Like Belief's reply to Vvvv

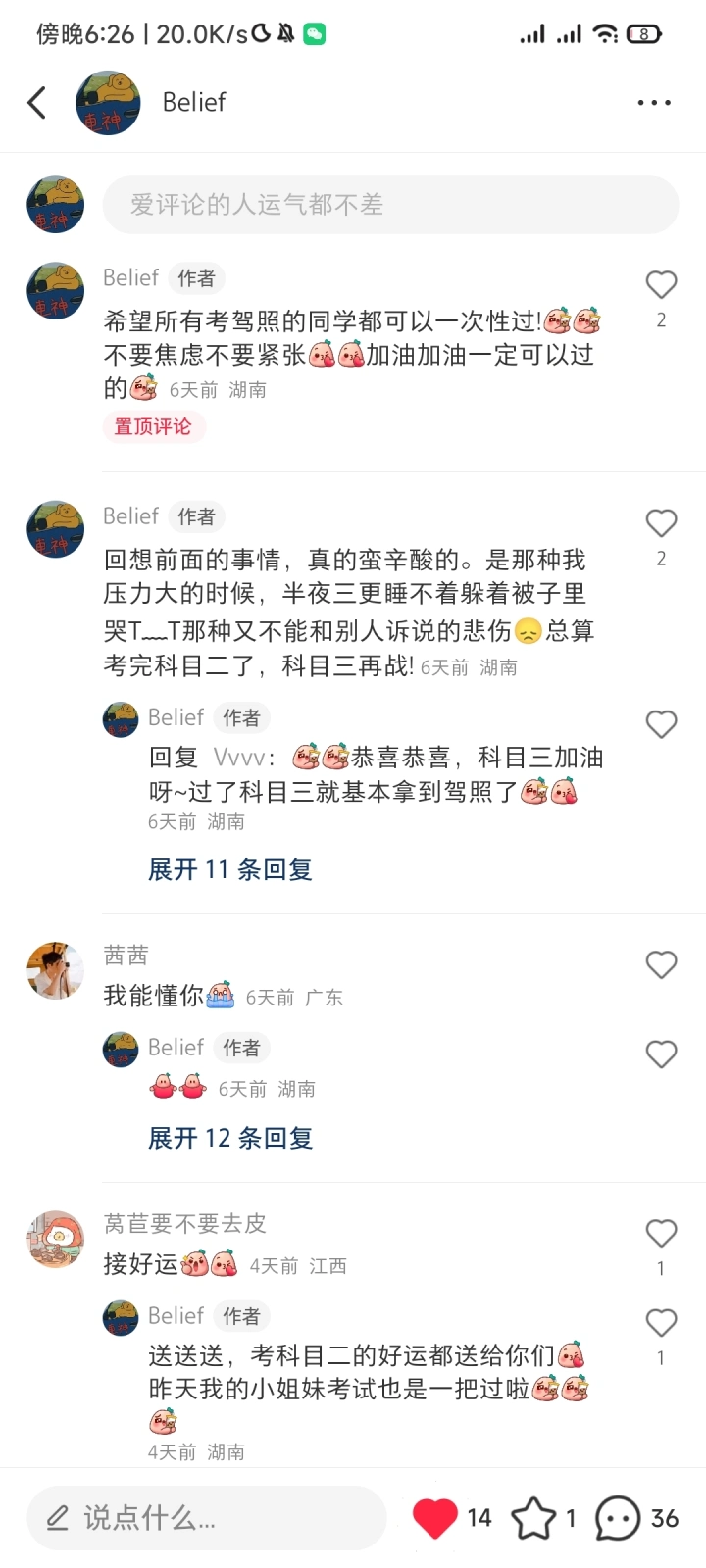tap(661, 725)
